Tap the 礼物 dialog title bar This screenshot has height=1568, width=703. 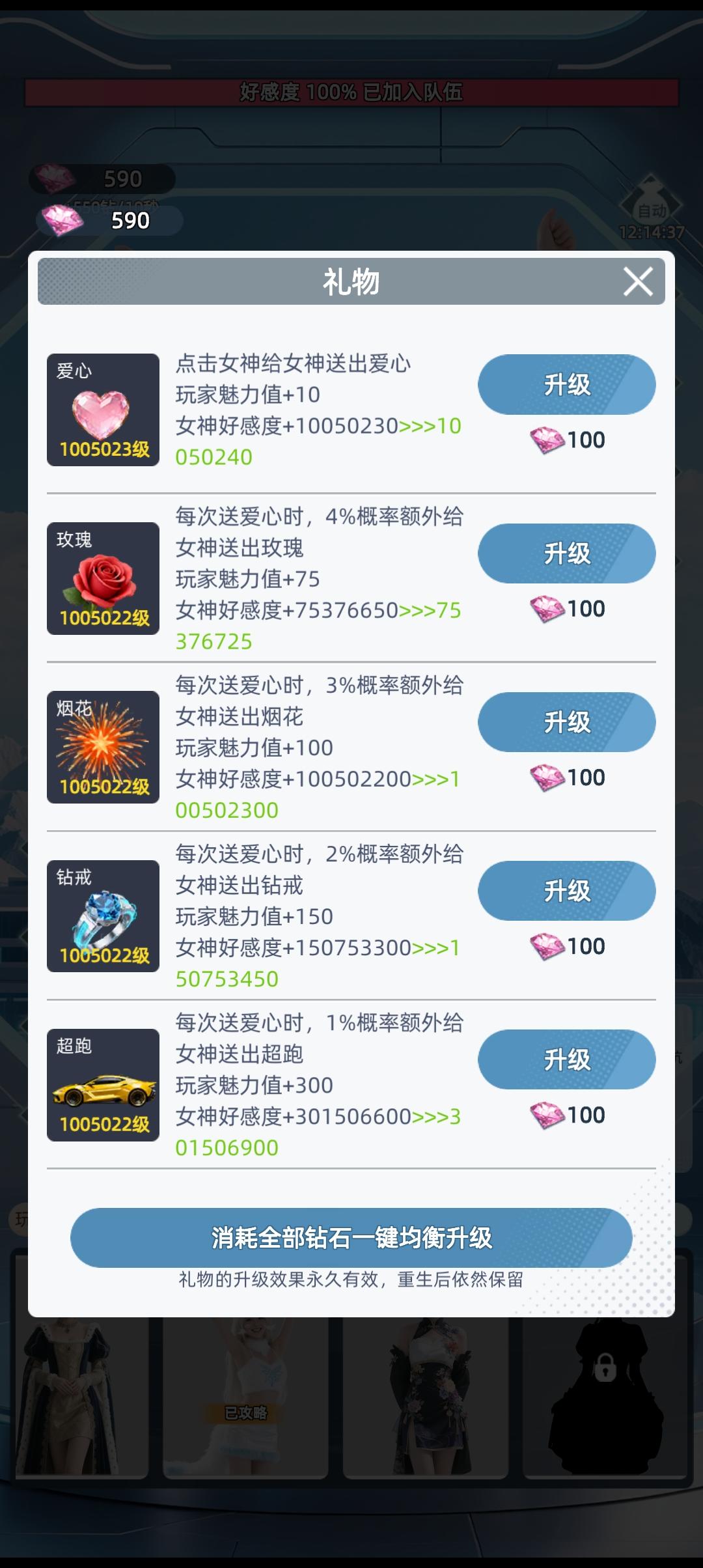351,281
